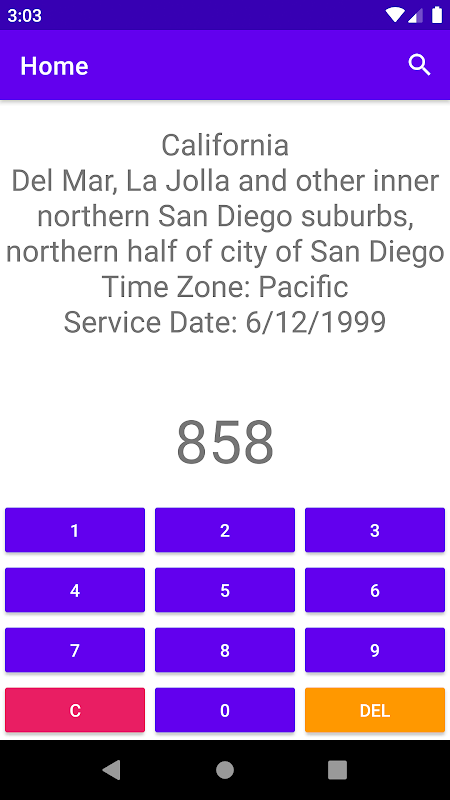
Task: Enter digit 8
Action: [x=225, y=650]
